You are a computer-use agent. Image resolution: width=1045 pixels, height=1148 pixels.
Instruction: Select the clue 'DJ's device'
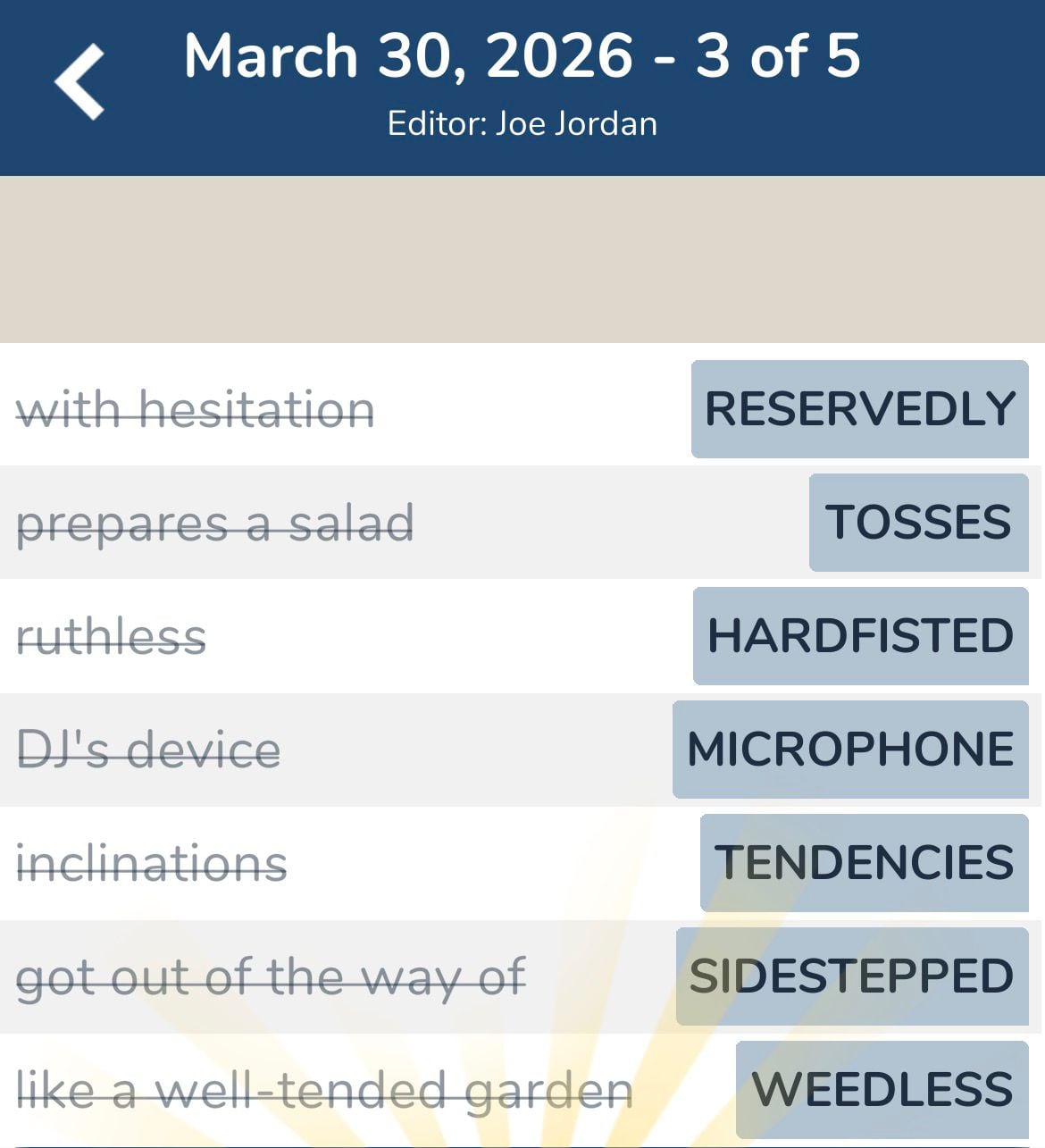click(149, 749)
